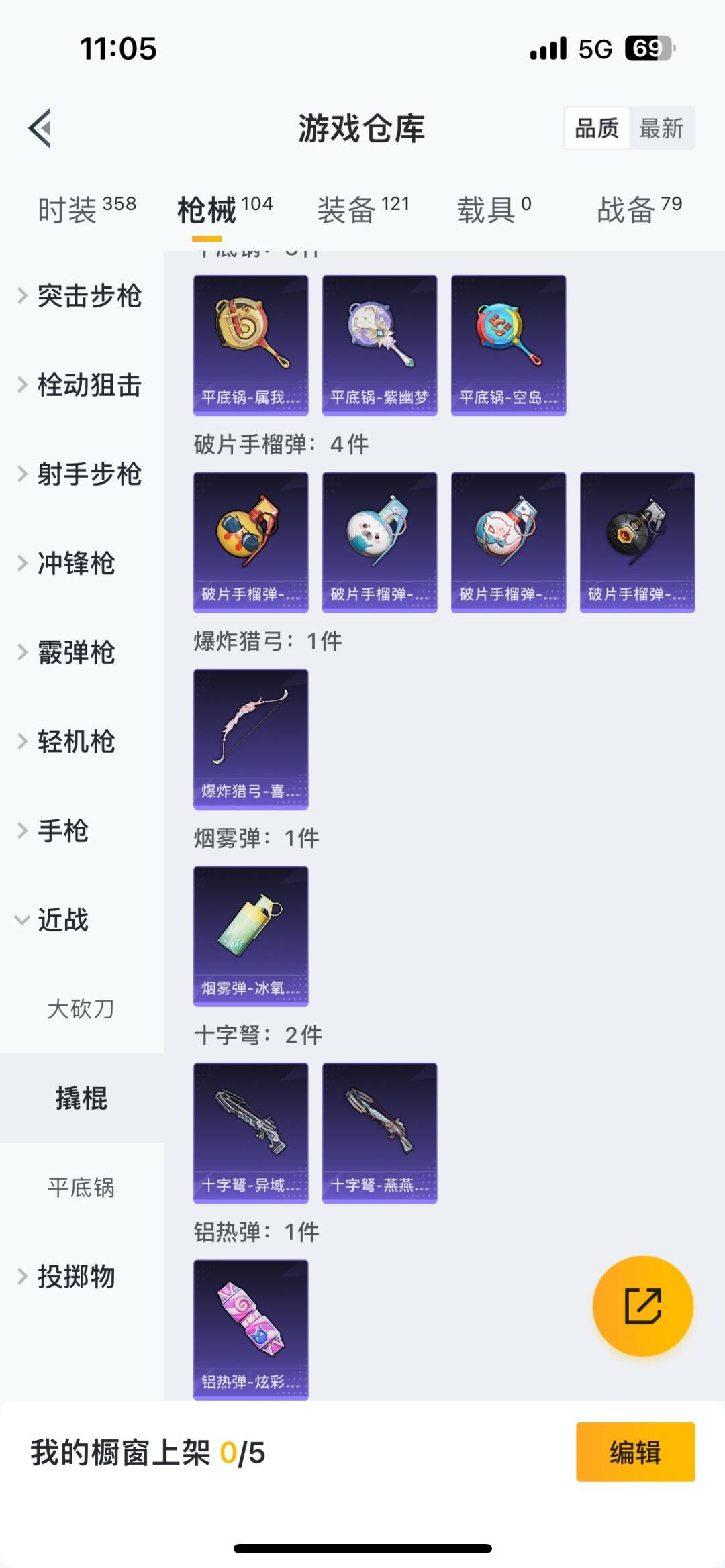Open the 载具 tab
Screen dimensions: 725x1568
coord(493,210)
